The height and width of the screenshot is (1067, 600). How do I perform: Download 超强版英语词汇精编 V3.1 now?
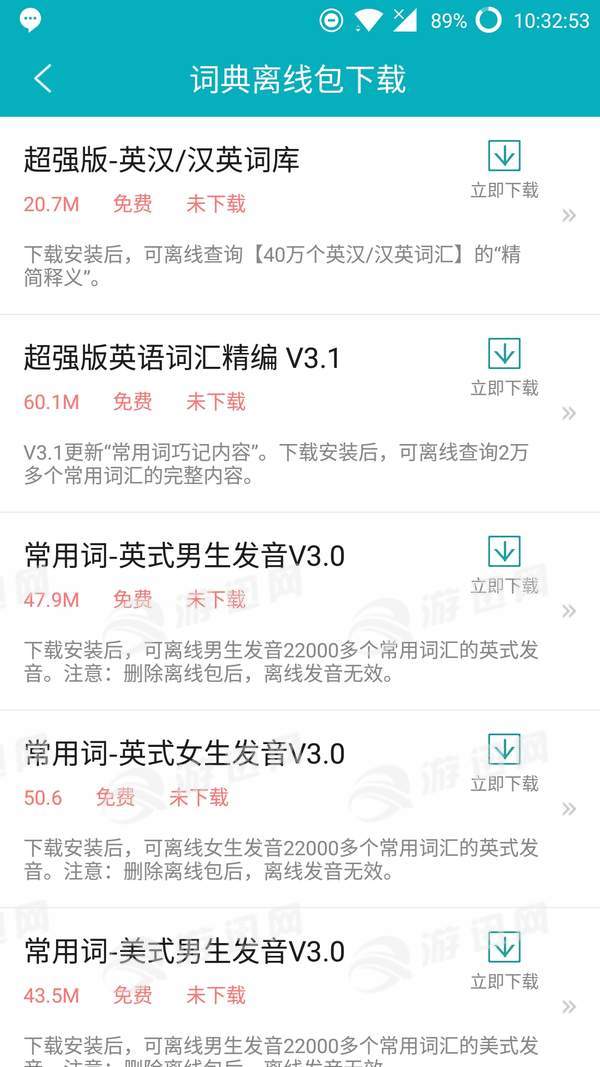click(504, 366)
